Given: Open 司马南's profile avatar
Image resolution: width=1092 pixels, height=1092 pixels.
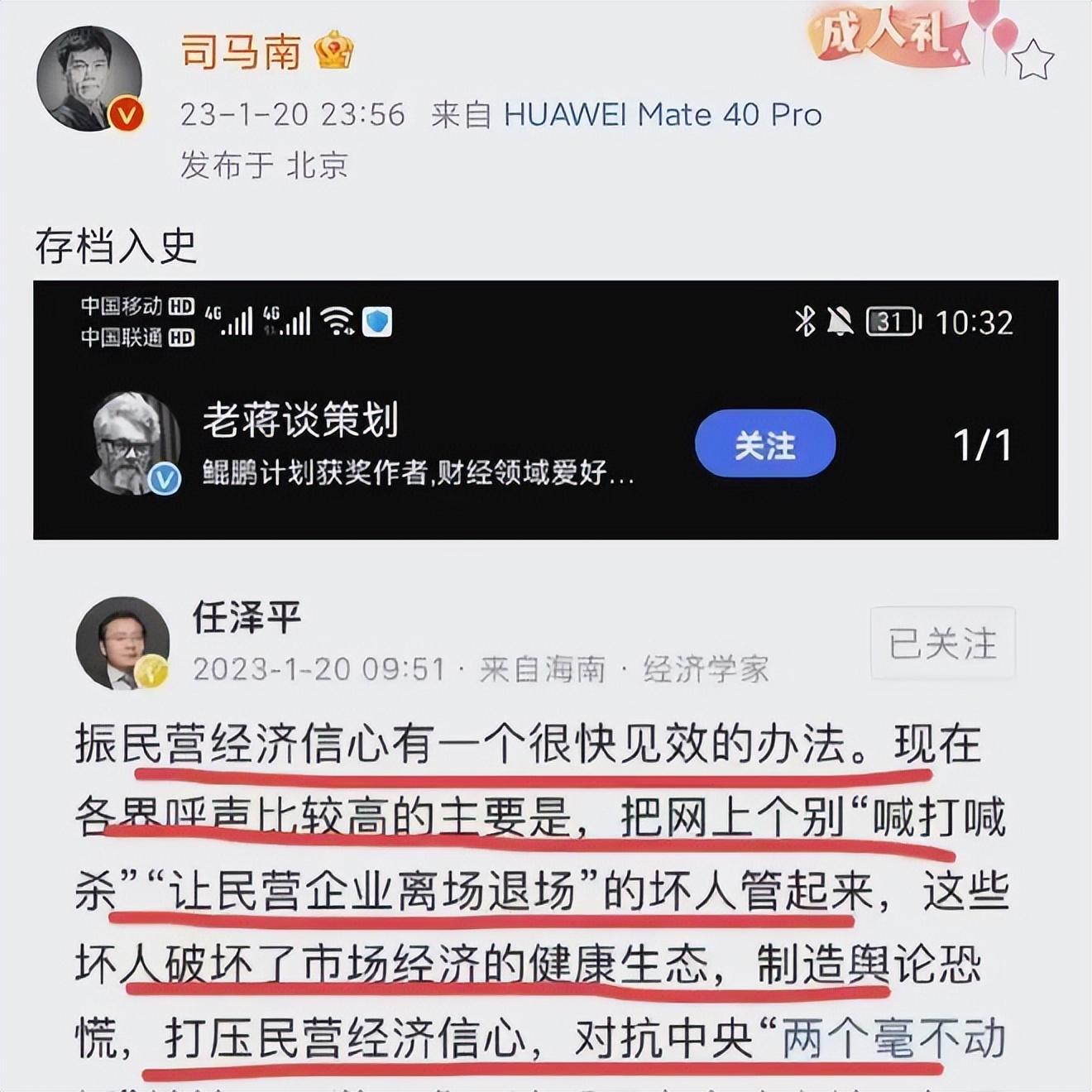Looking at the screenshot, I should point(89,79).
